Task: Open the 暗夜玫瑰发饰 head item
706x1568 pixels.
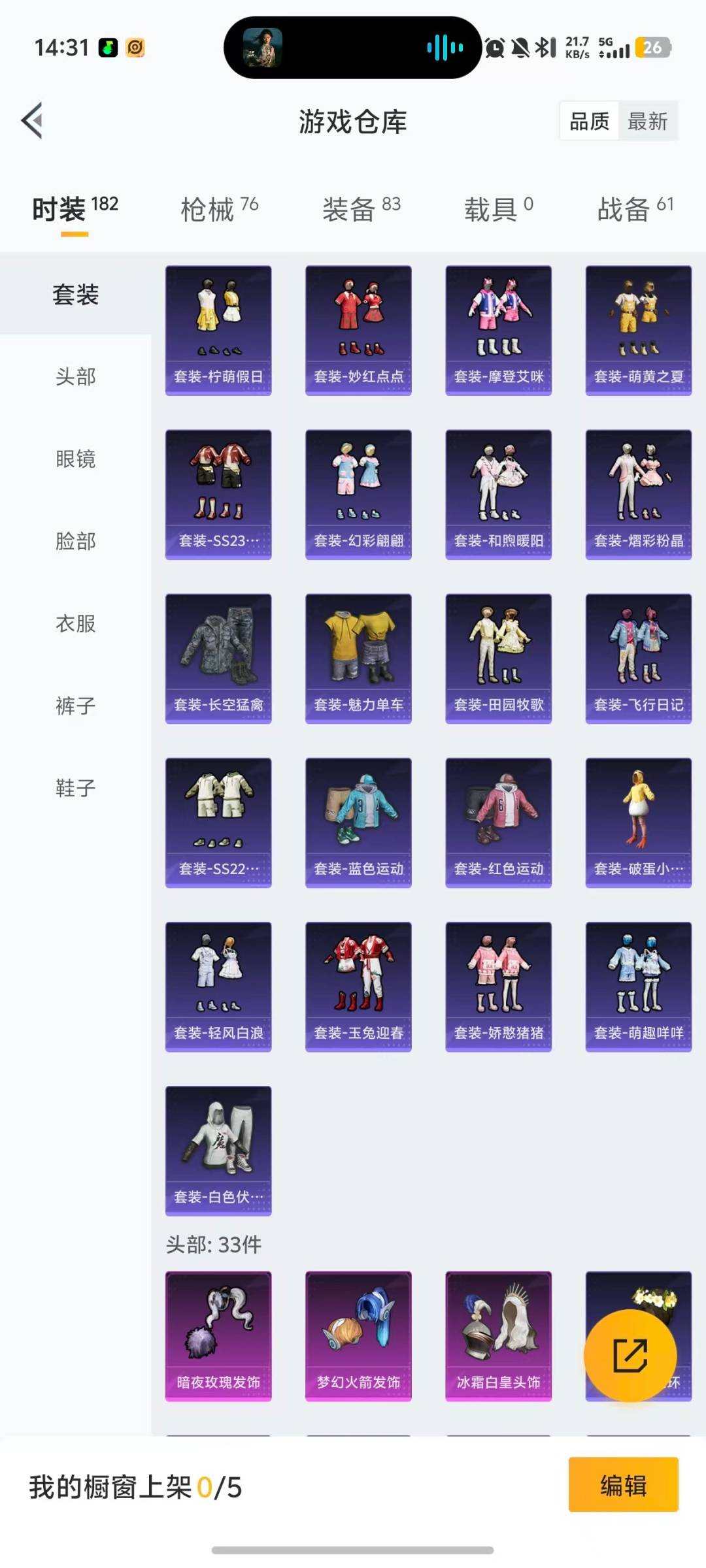Action: pyautogui.click(x=218, y=1335)
